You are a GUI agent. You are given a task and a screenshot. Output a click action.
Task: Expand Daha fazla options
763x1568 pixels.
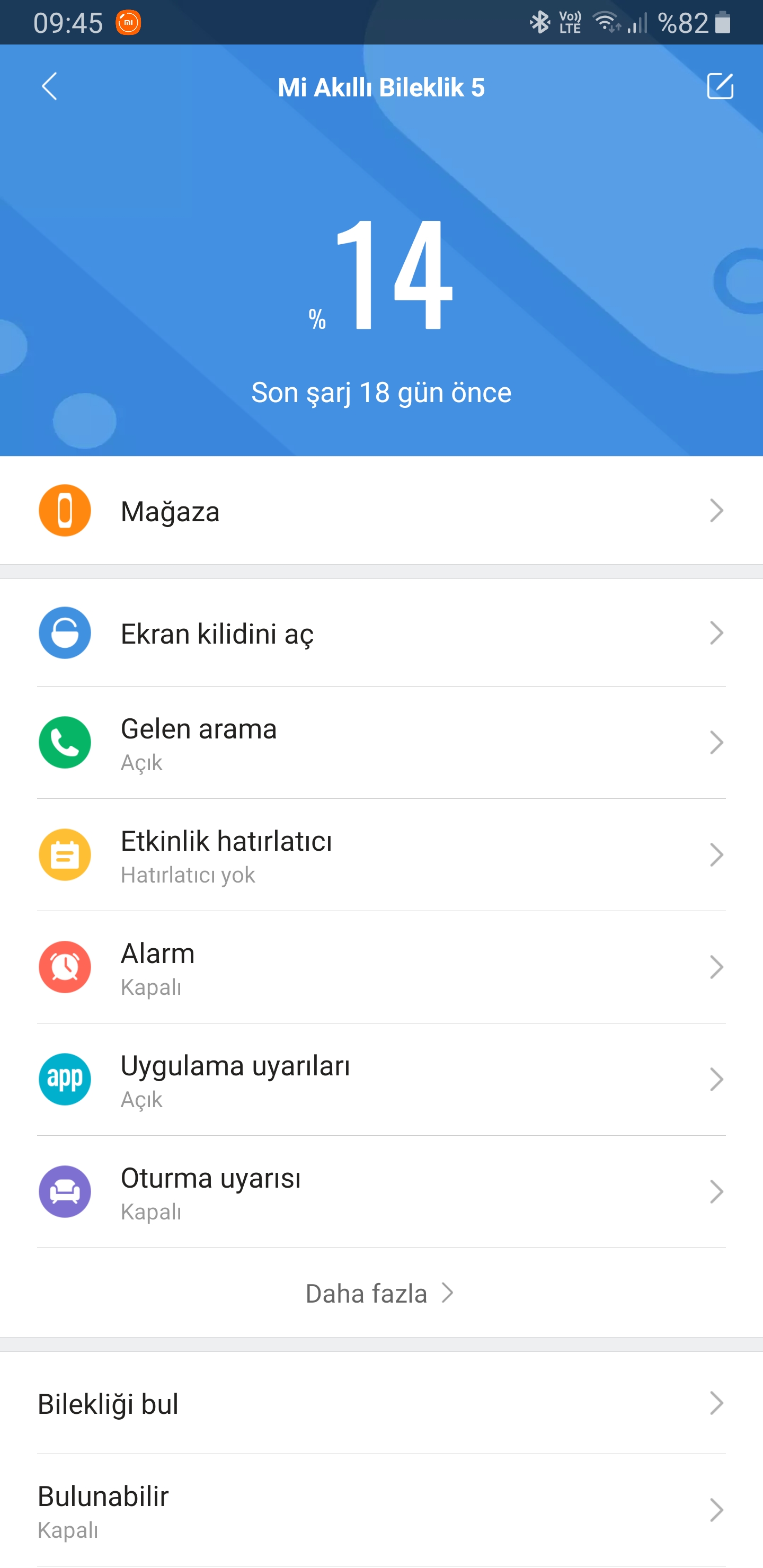click(380, 1293)
